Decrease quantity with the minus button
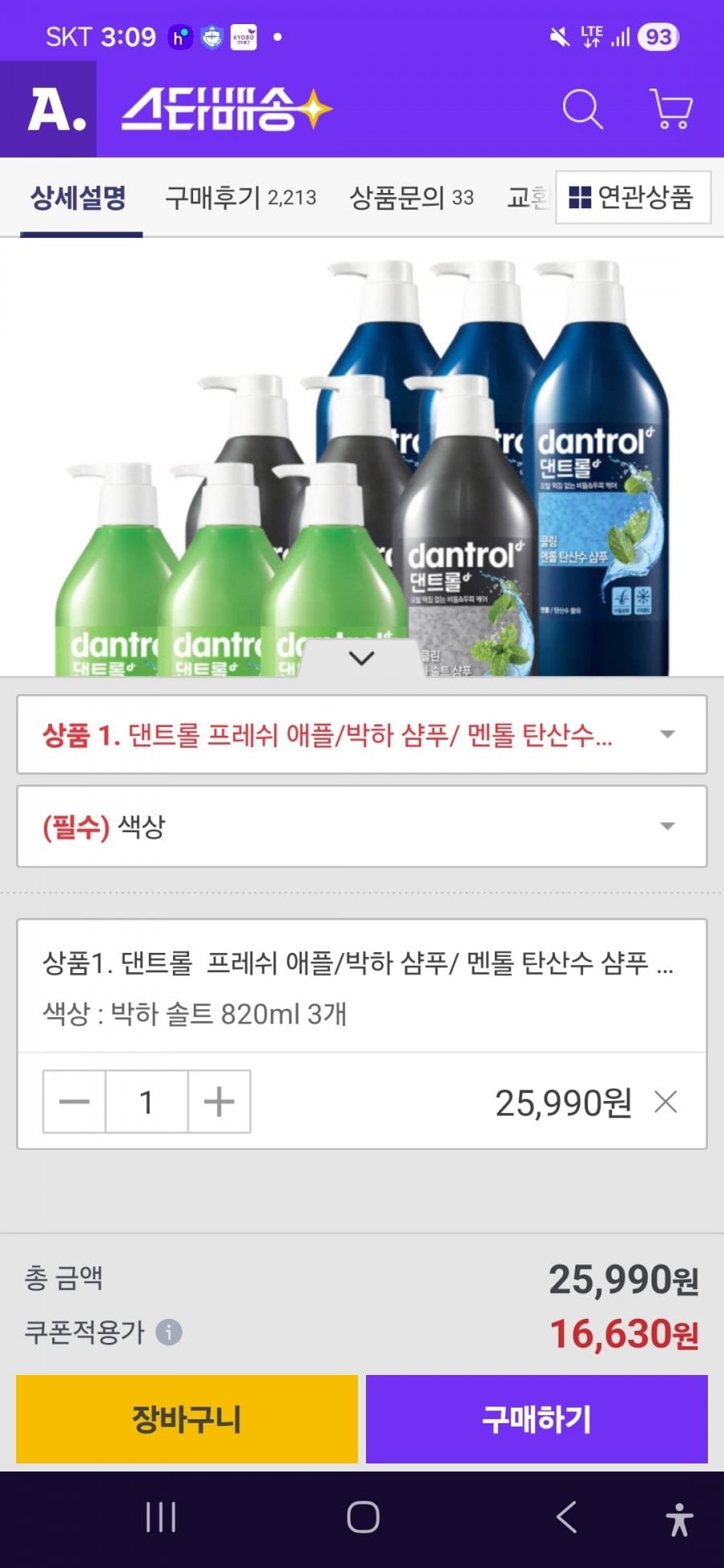 pyautogui.click(x=74, y=1102)
